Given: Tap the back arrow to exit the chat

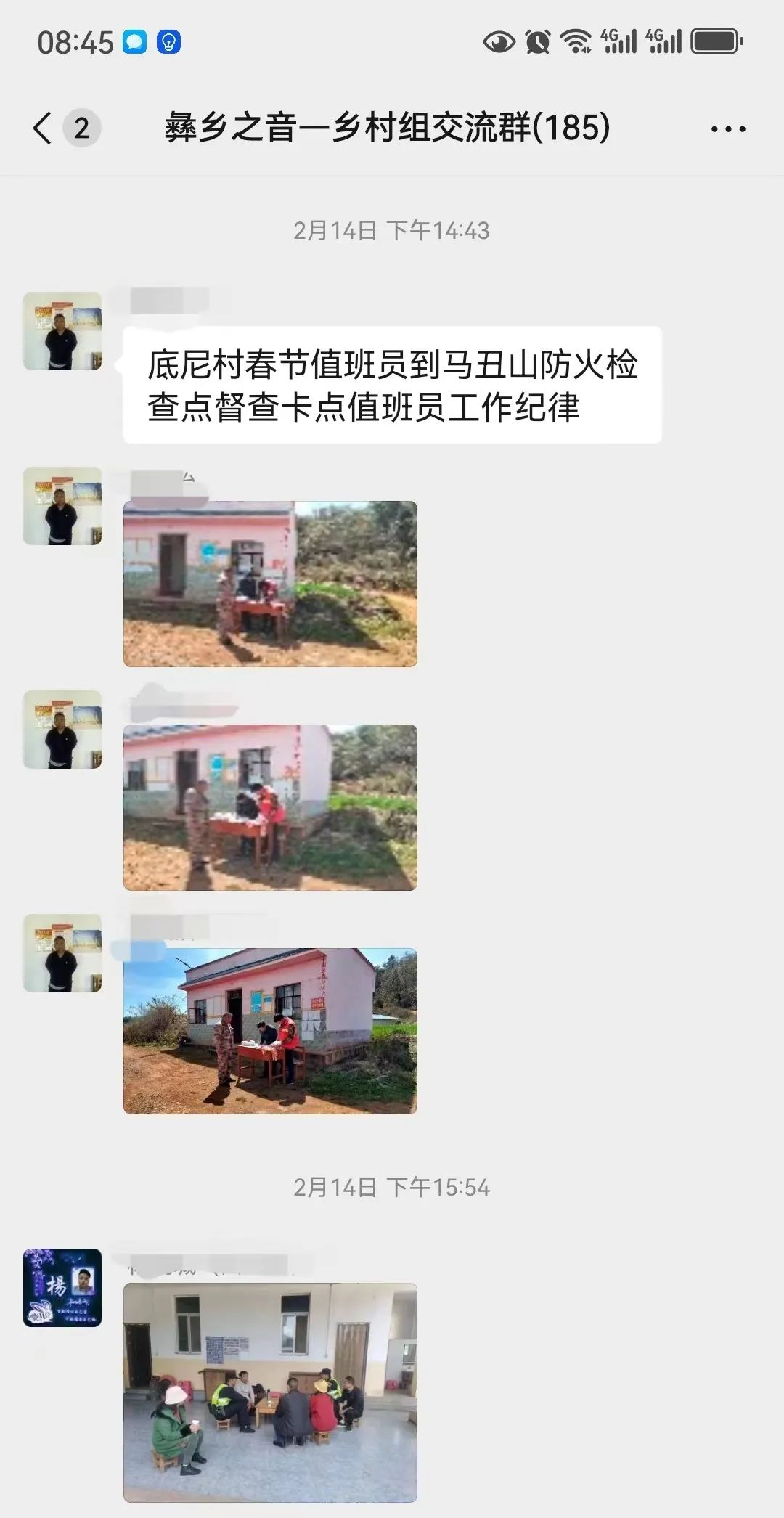Looking at the screenshot, I should pos(44,127).
